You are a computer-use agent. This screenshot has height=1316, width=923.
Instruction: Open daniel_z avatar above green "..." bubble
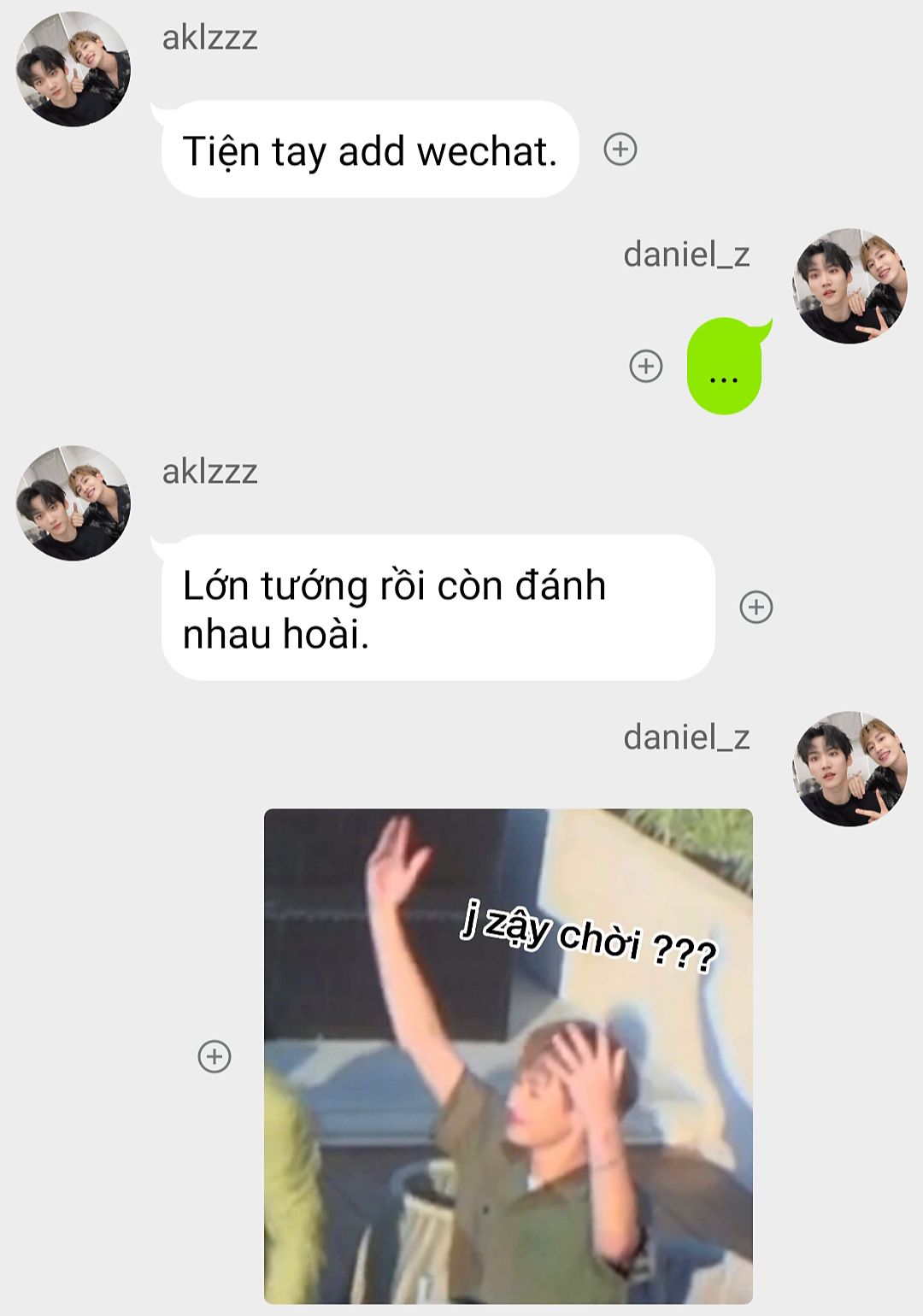click(x=850, y=286)
